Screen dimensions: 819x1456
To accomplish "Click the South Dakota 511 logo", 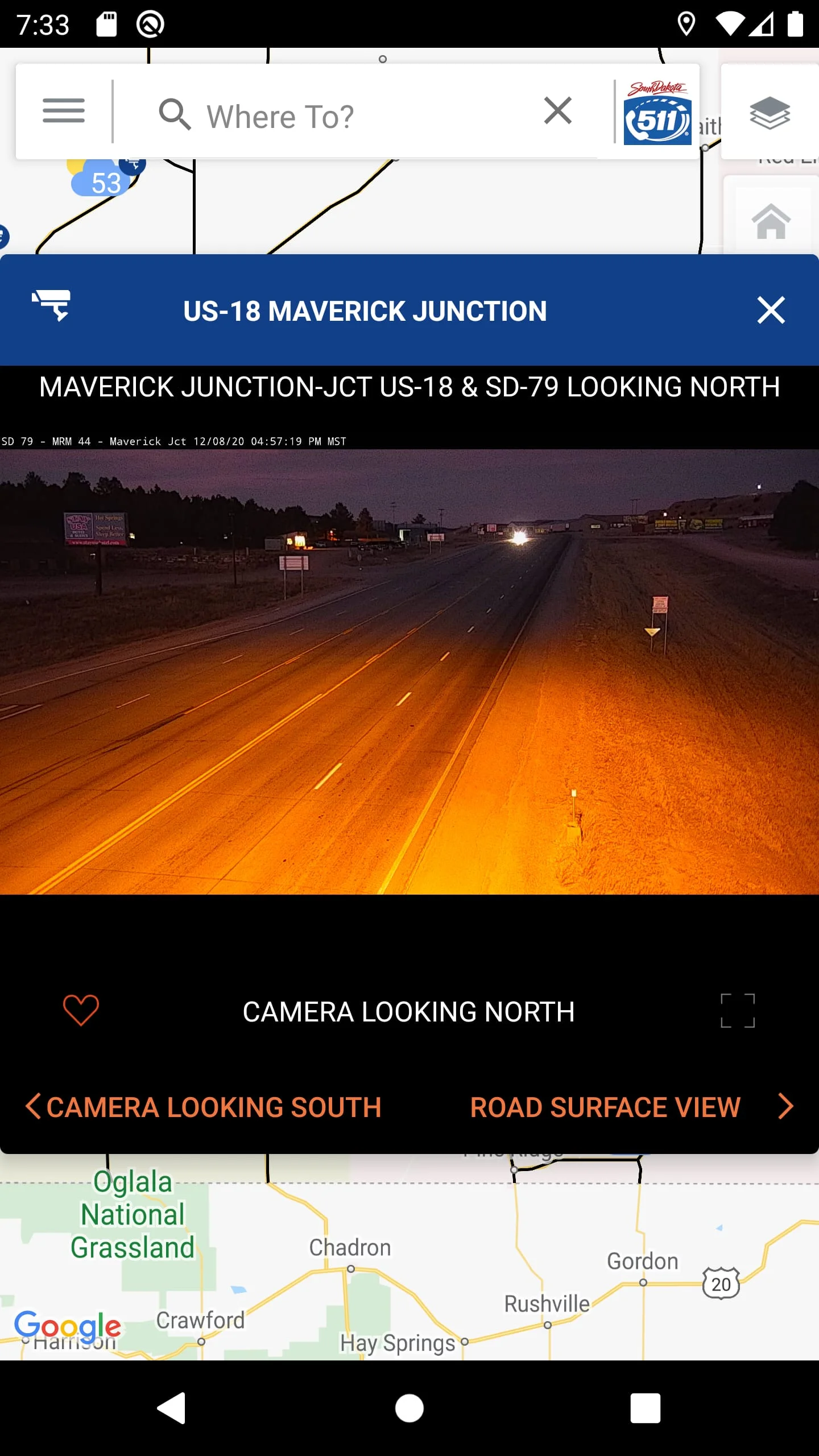I will tap(658, 110).
